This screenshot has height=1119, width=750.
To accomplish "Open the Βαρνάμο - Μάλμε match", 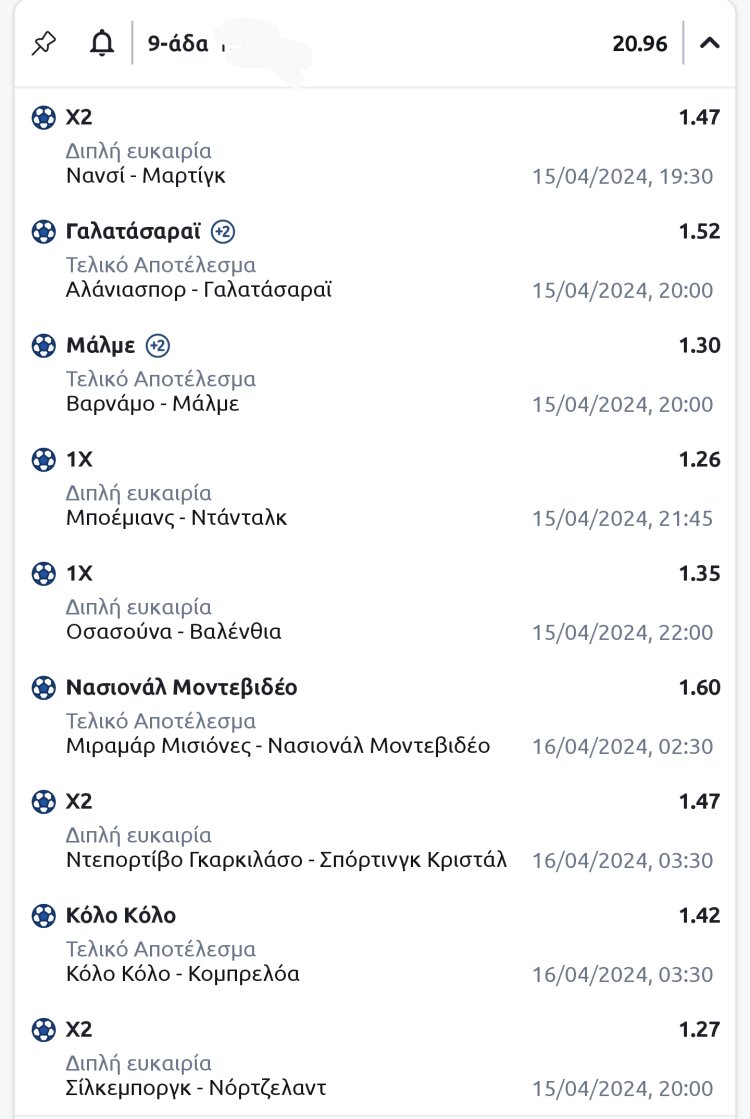I will [152, 404].
